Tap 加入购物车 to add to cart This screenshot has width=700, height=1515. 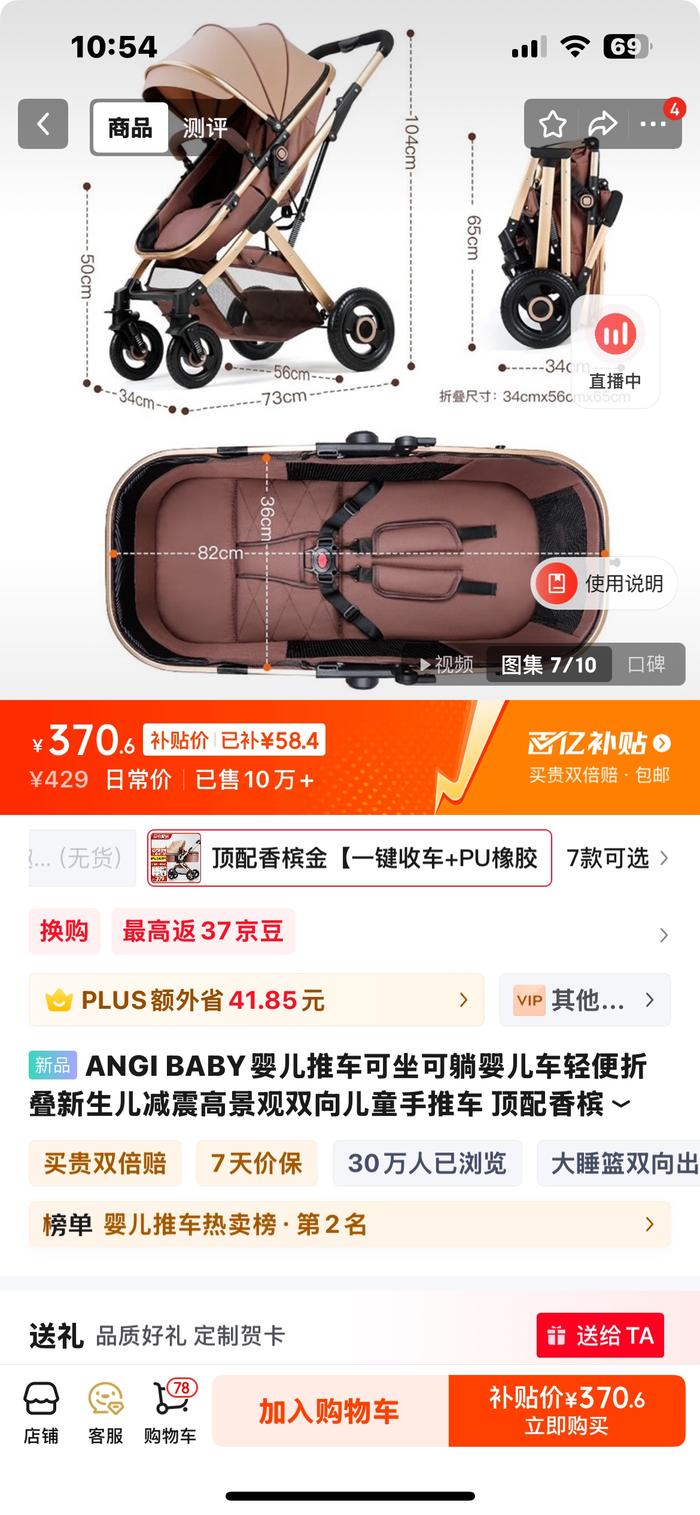point(329,1411)
